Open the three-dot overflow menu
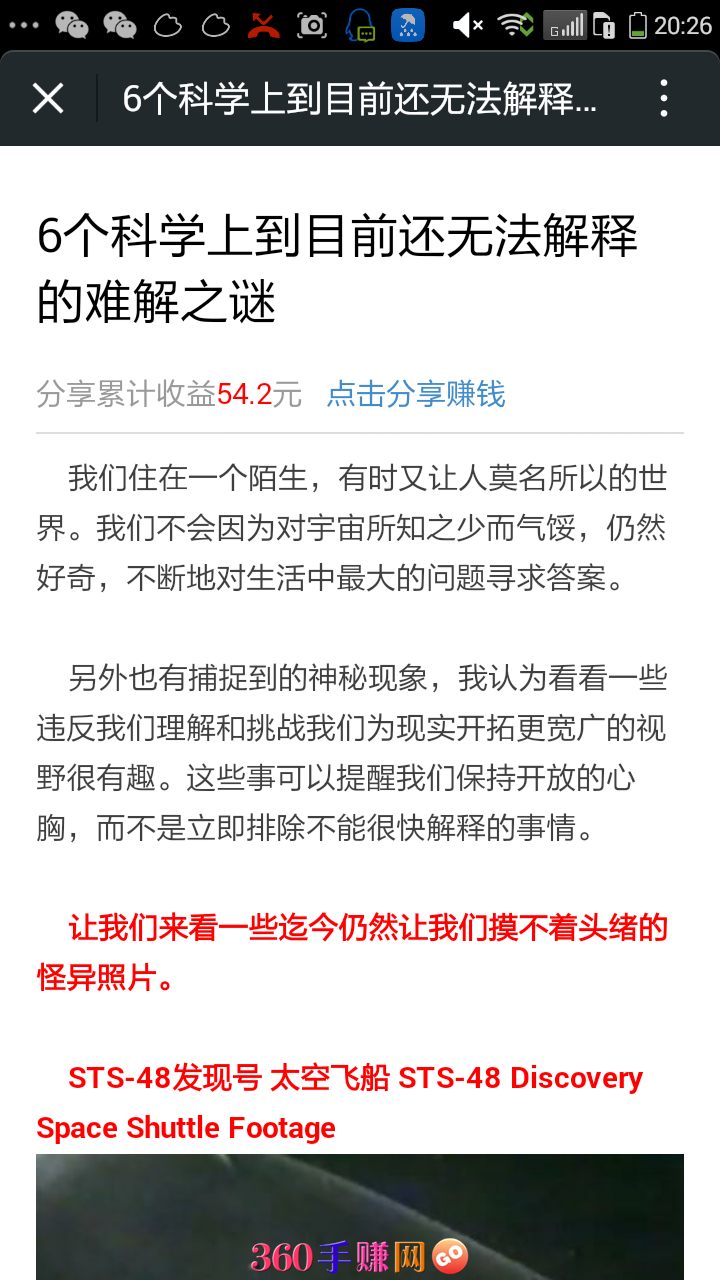The width and height of the screenshot is (720, 1280). [x=664, y=99]
